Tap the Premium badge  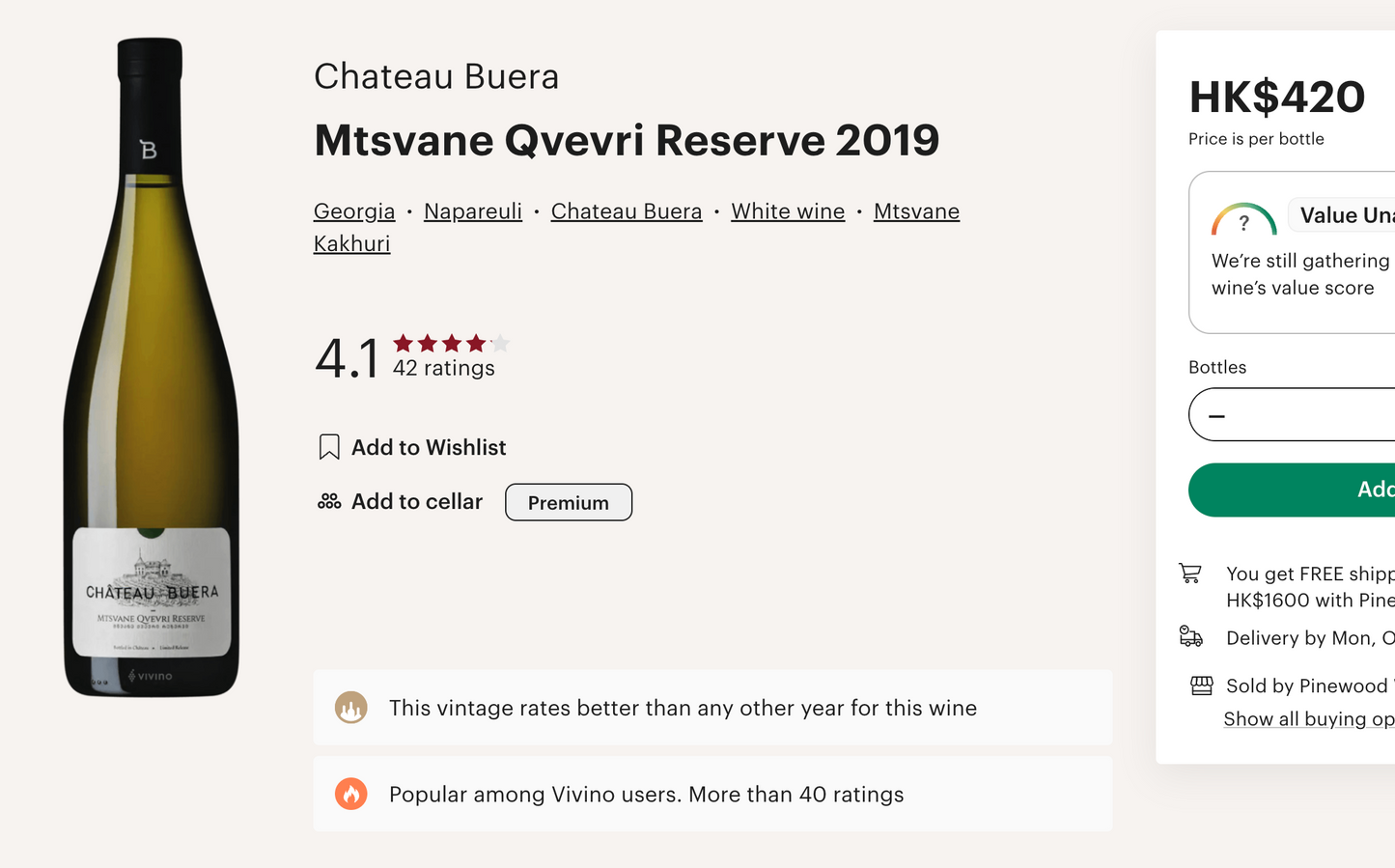click(568, 503)
